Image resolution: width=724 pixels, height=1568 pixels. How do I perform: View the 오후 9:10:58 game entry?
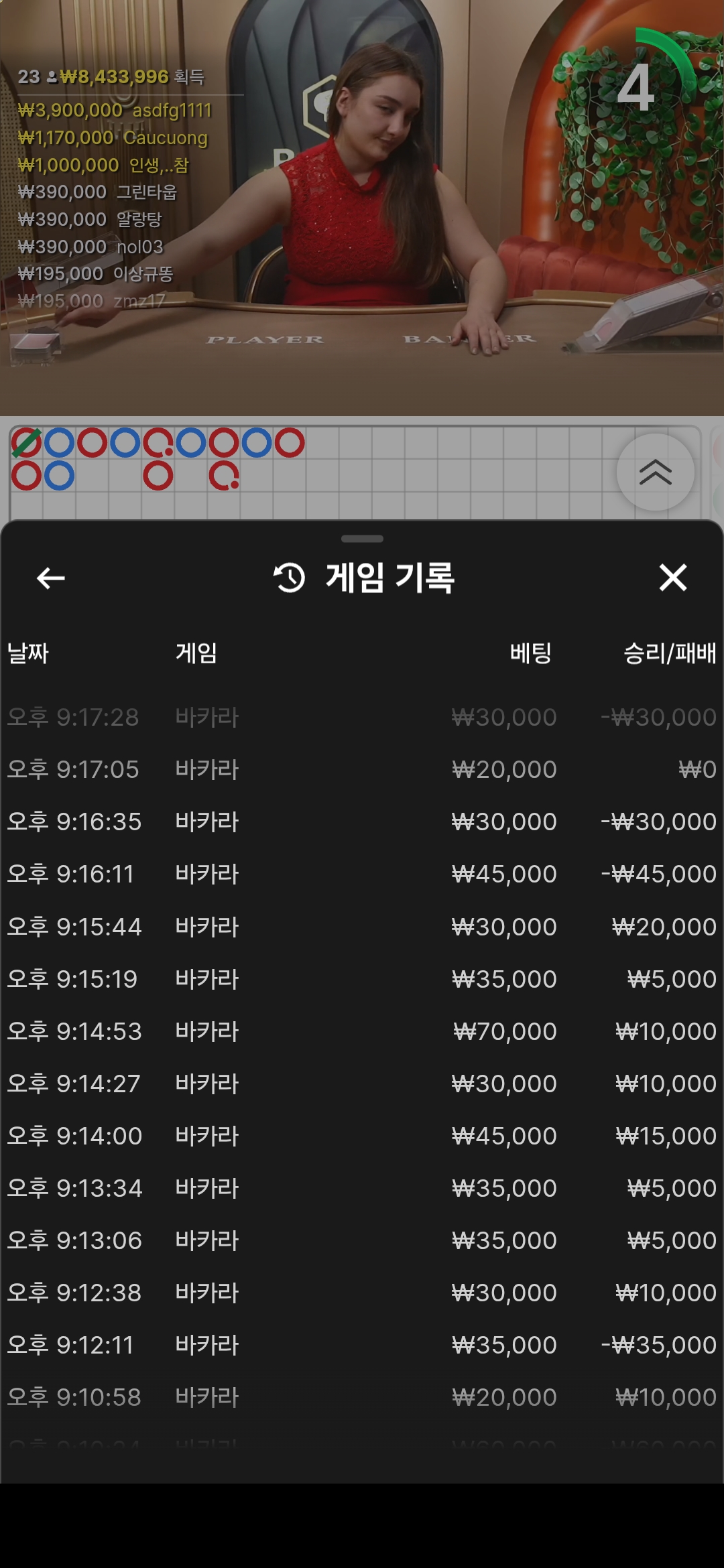pos(362,1397)
